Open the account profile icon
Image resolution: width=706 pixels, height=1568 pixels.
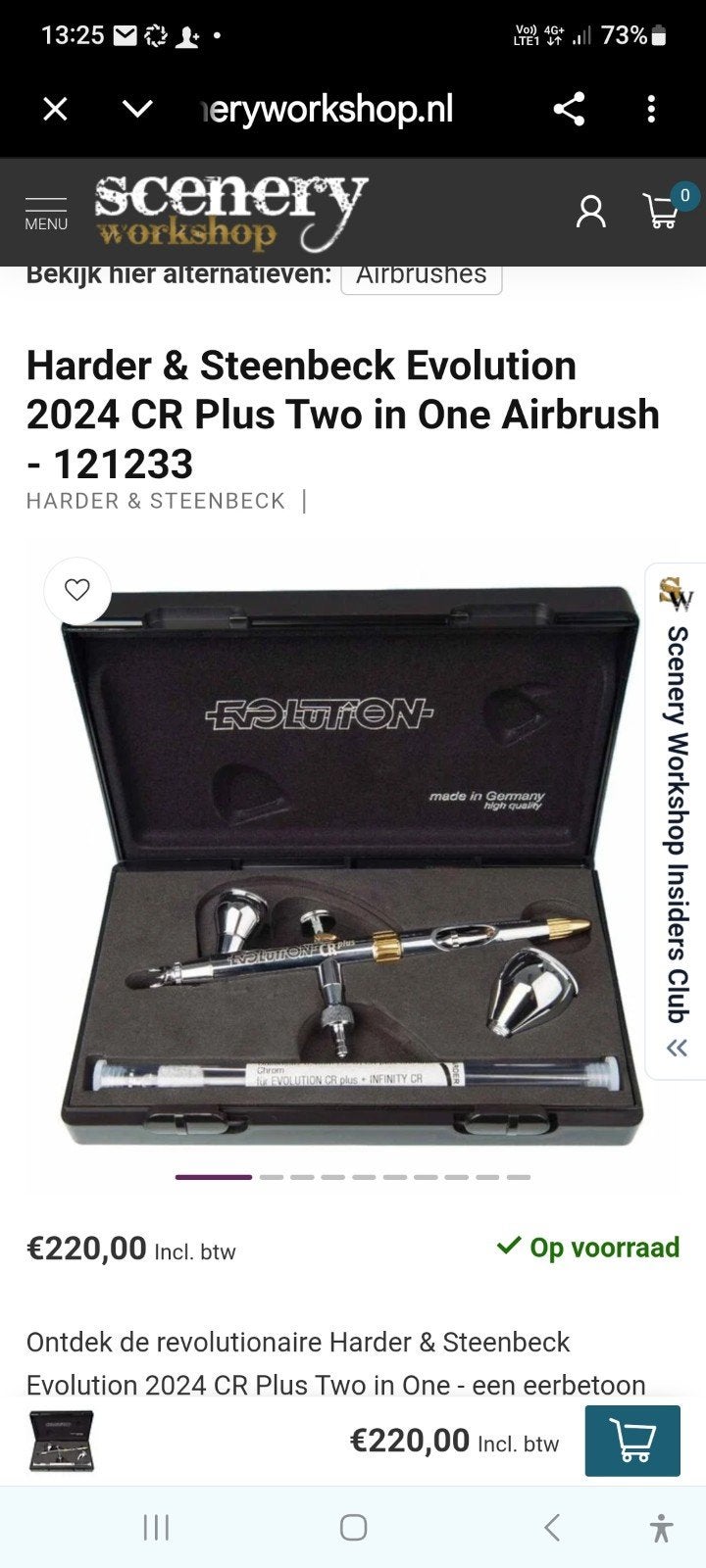tap(590, 211)
